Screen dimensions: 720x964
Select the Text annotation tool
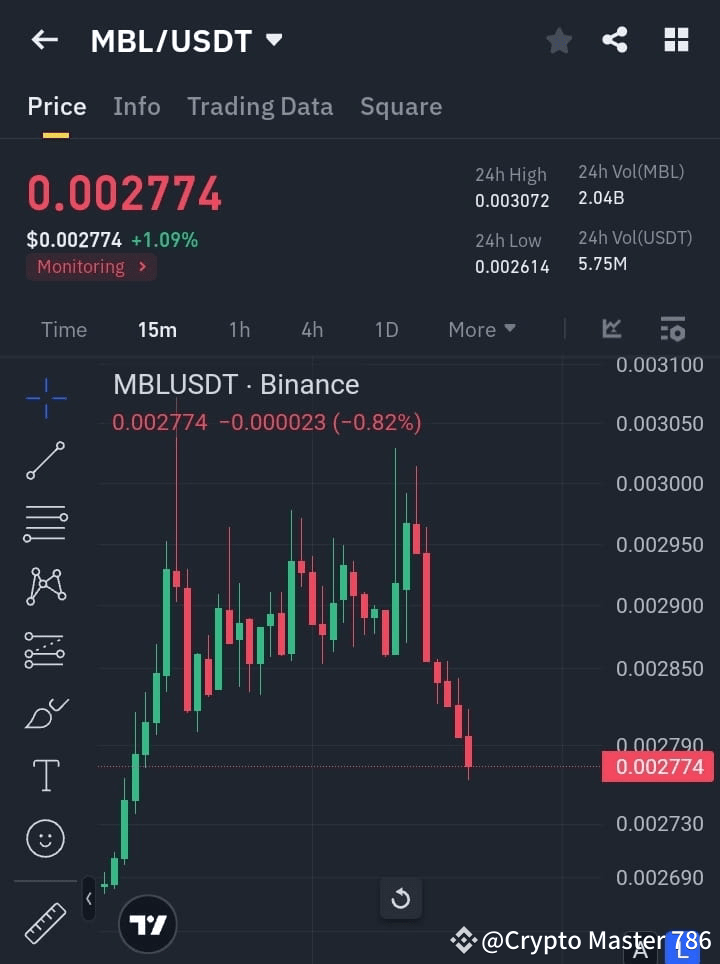coord(44,775)
